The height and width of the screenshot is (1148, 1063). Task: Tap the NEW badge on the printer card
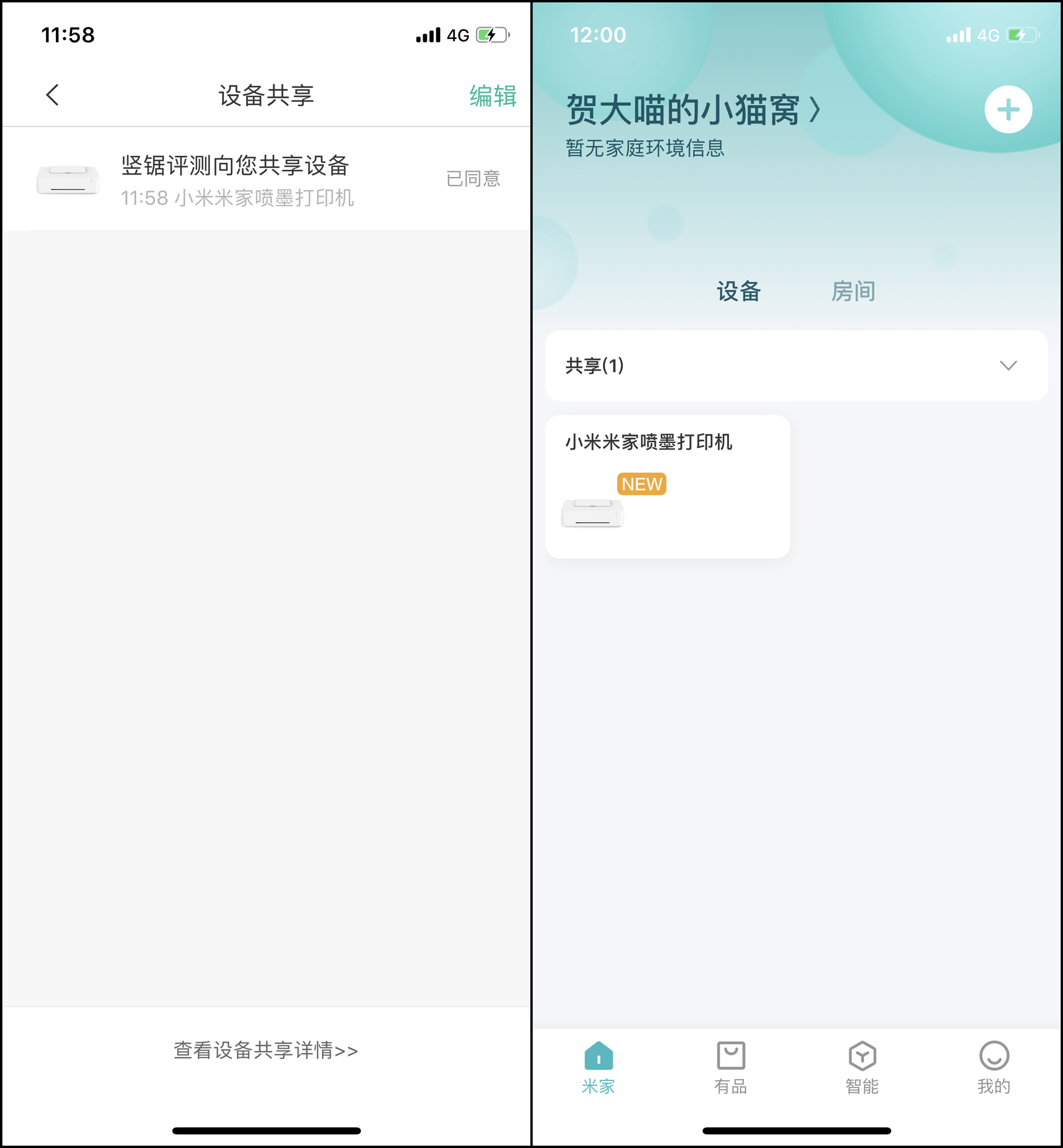(642, 484)
